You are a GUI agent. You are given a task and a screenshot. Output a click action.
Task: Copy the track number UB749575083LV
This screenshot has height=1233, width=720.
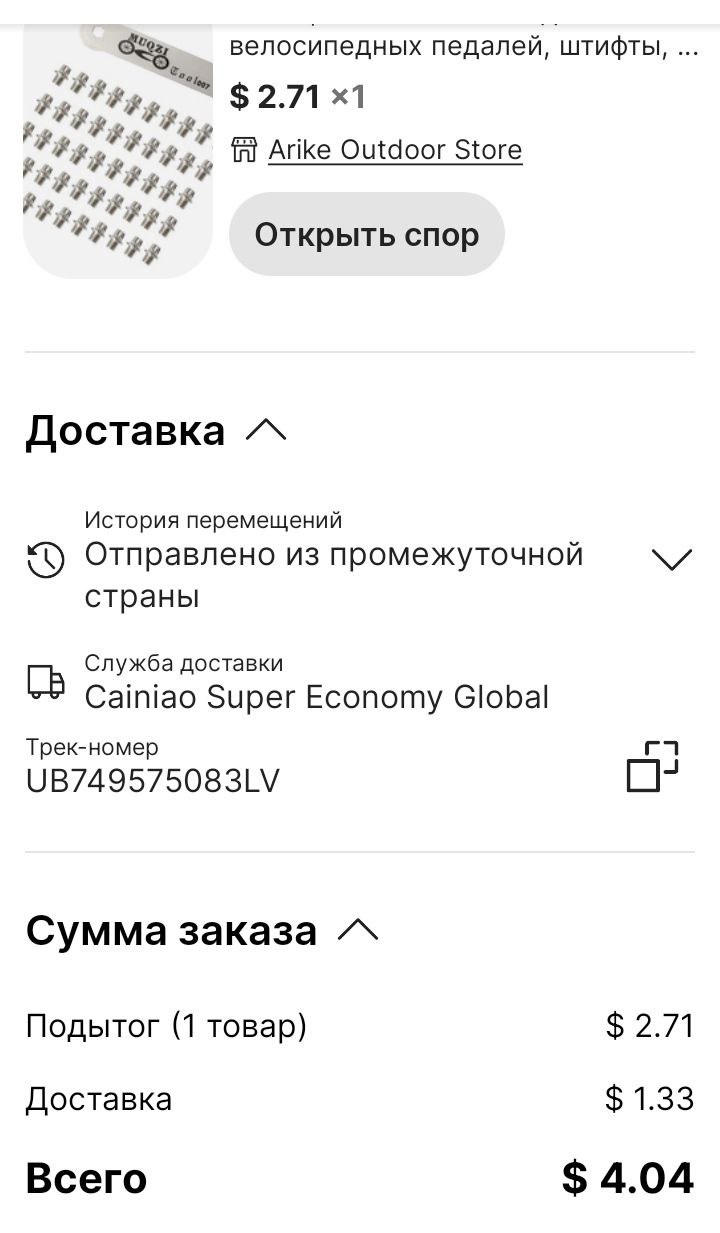tap(652, 767)
